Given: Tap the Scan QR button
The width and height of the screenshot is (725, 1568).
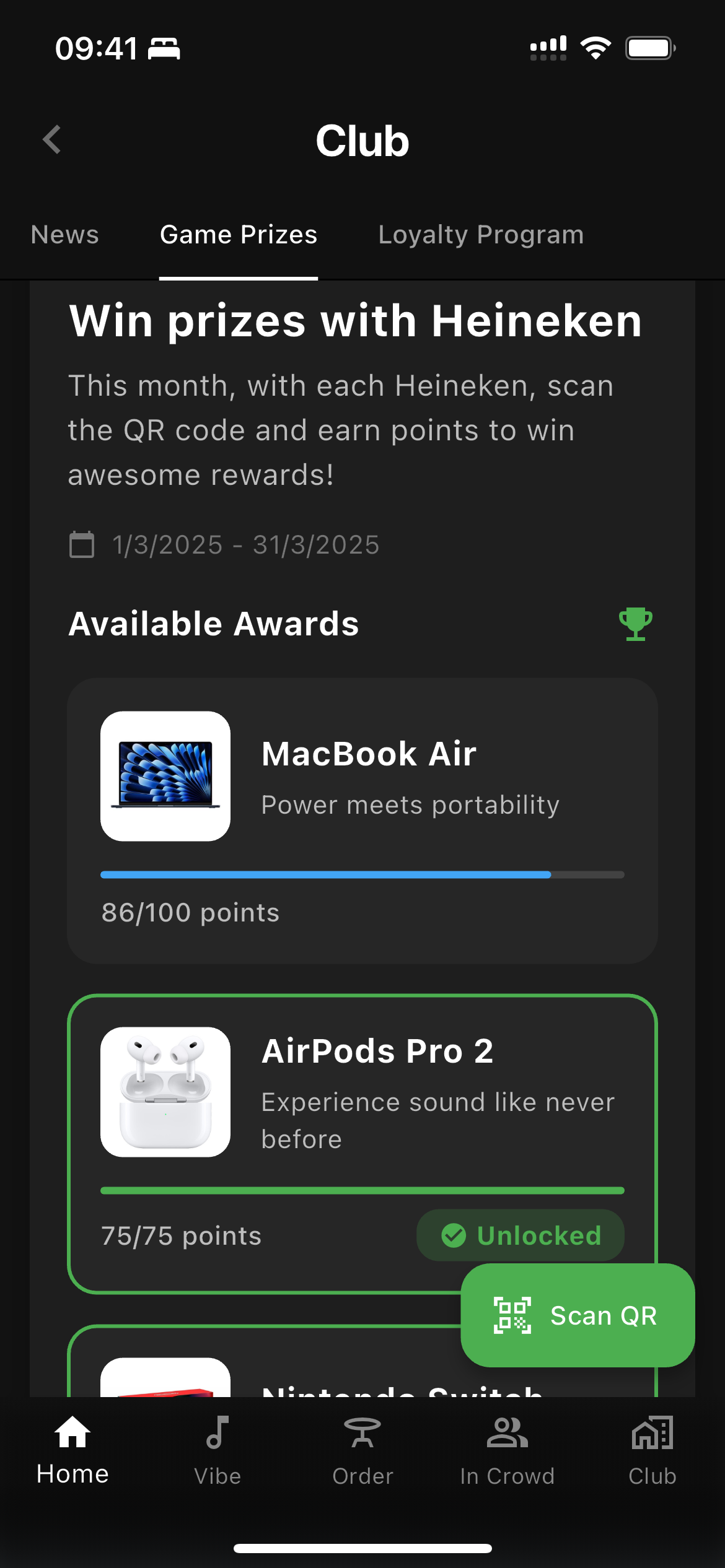Looking at the screenshot, I should coord(578,1315).
